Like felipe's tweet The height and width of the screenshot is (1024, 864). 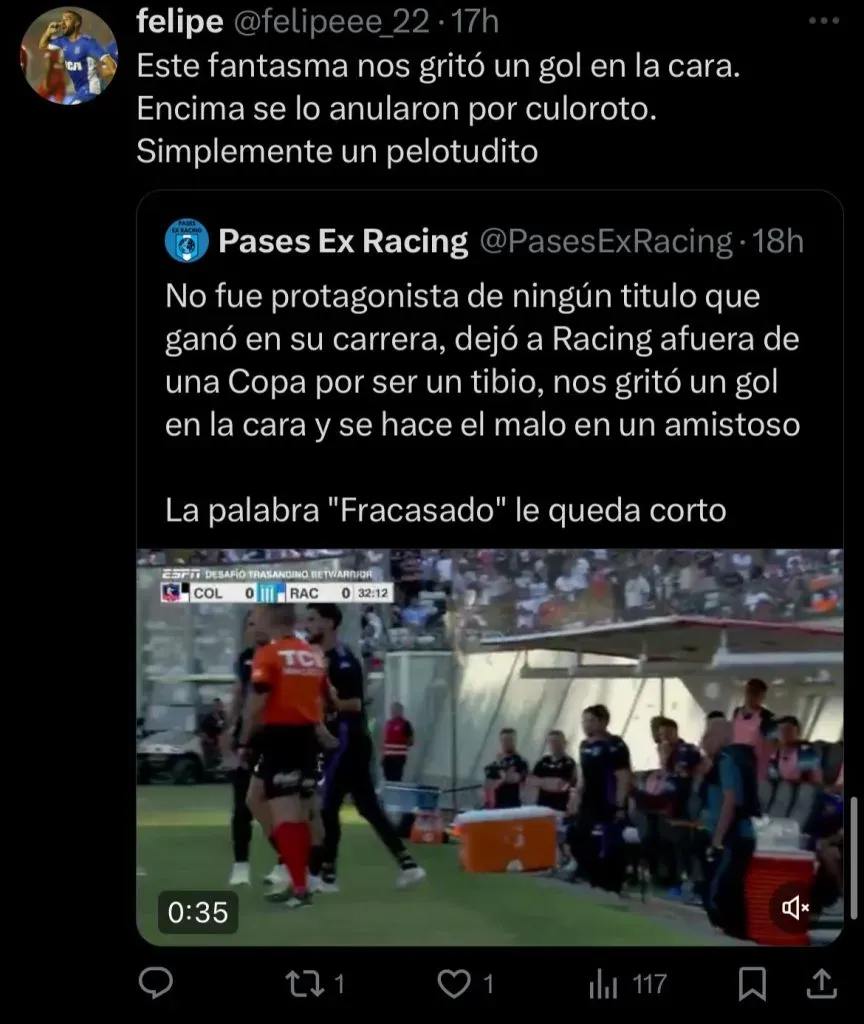coord(455,984)
